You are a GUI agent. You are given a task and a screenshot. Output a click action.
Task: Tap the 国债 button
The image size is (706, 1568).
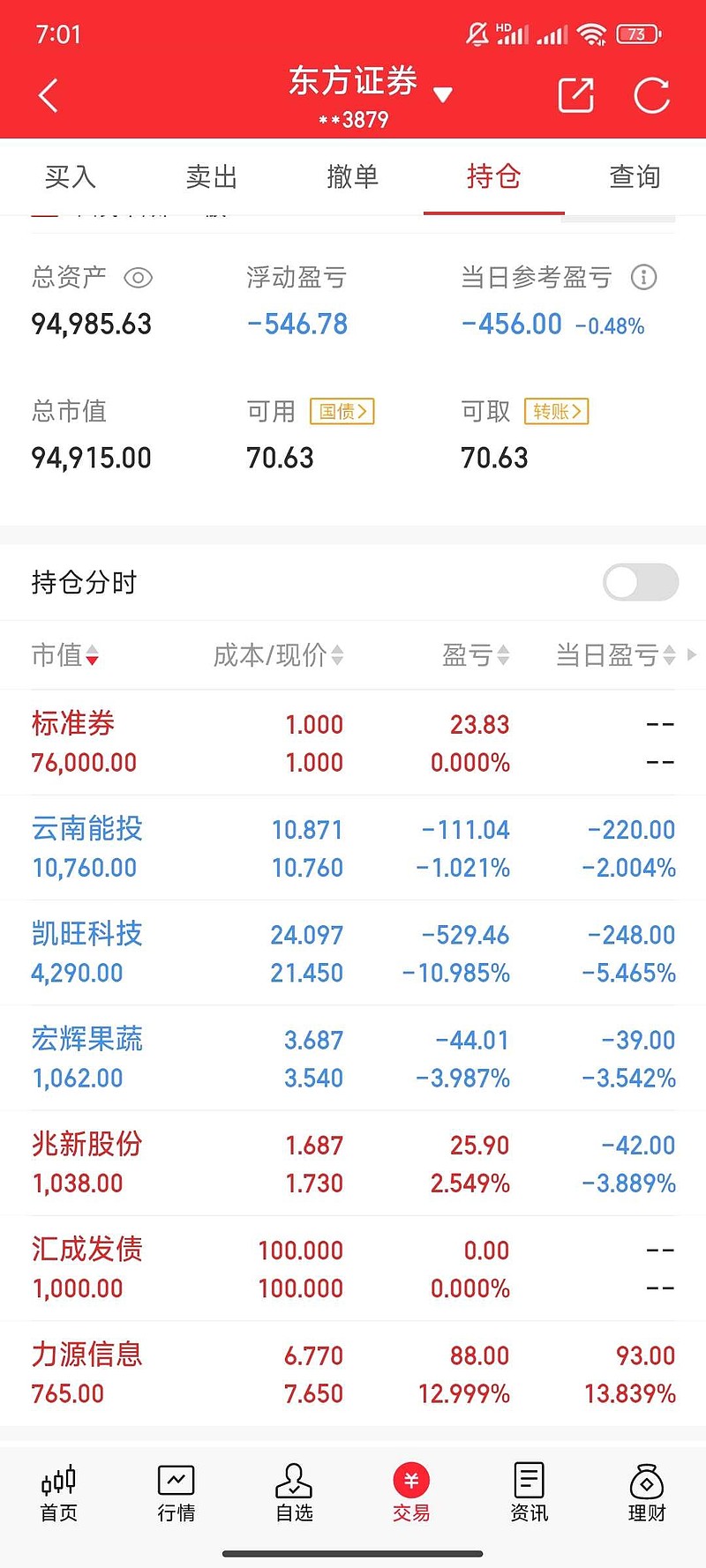tap(342, 412)
